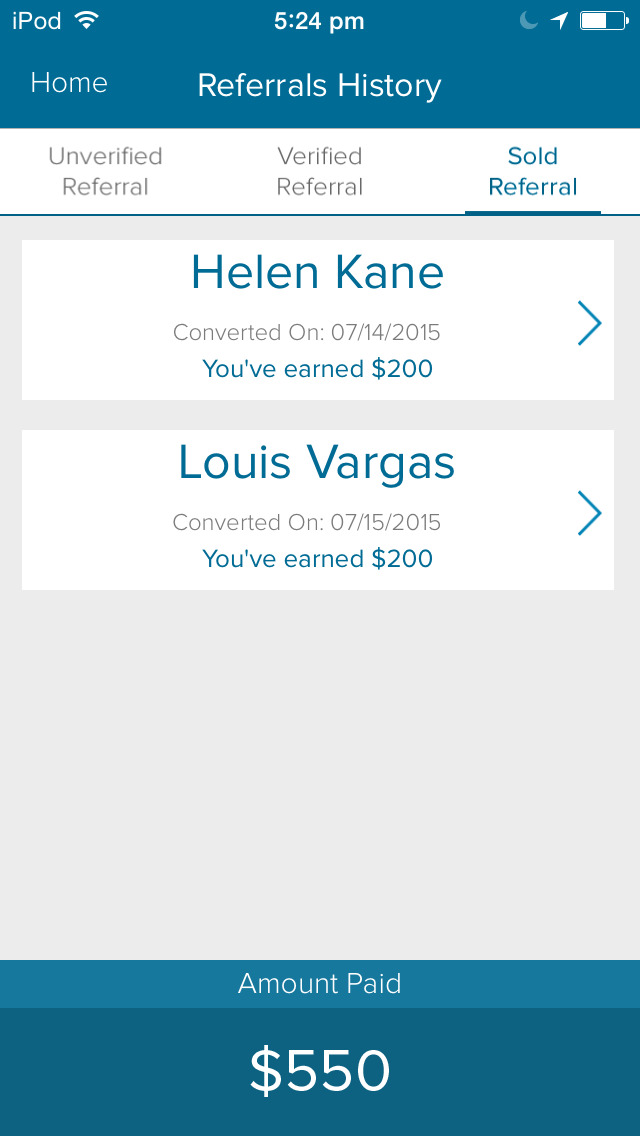This screenshot has width=640, height=1136.
Task: Switch to the Unverified Referral tab
Action: 105,171
